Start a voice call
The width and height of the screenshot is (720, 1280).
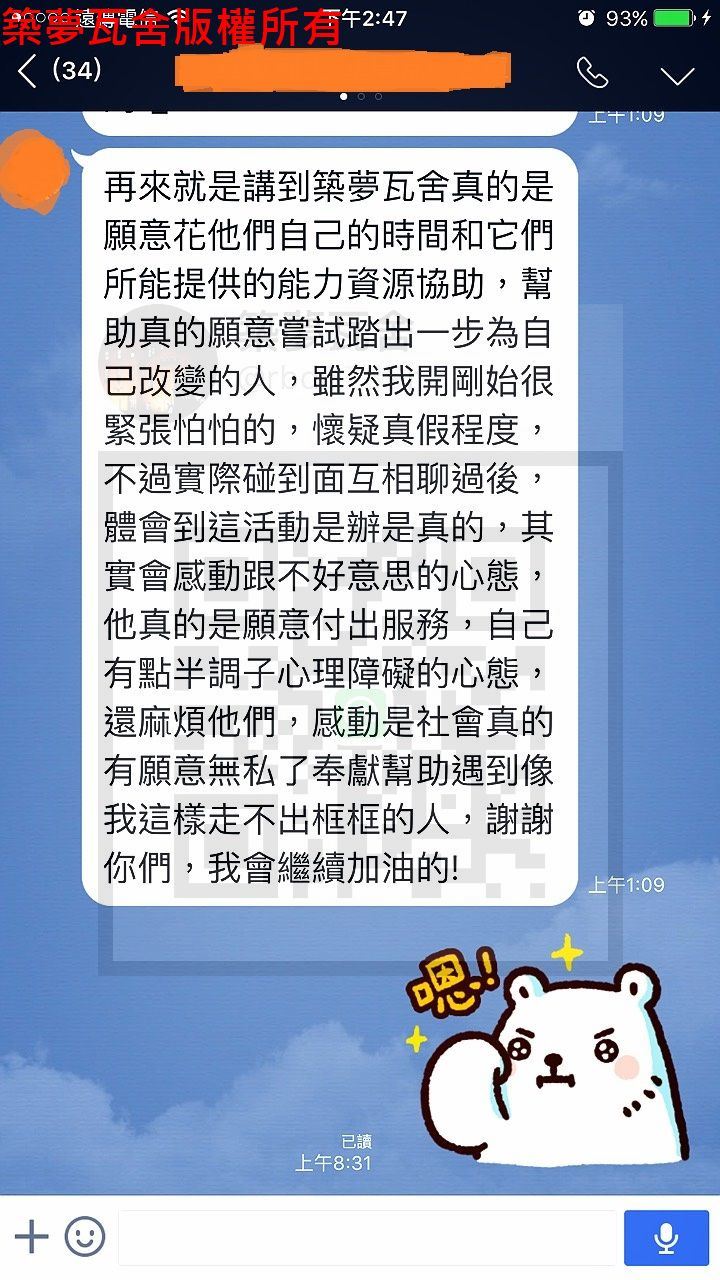tap(592, 72)
